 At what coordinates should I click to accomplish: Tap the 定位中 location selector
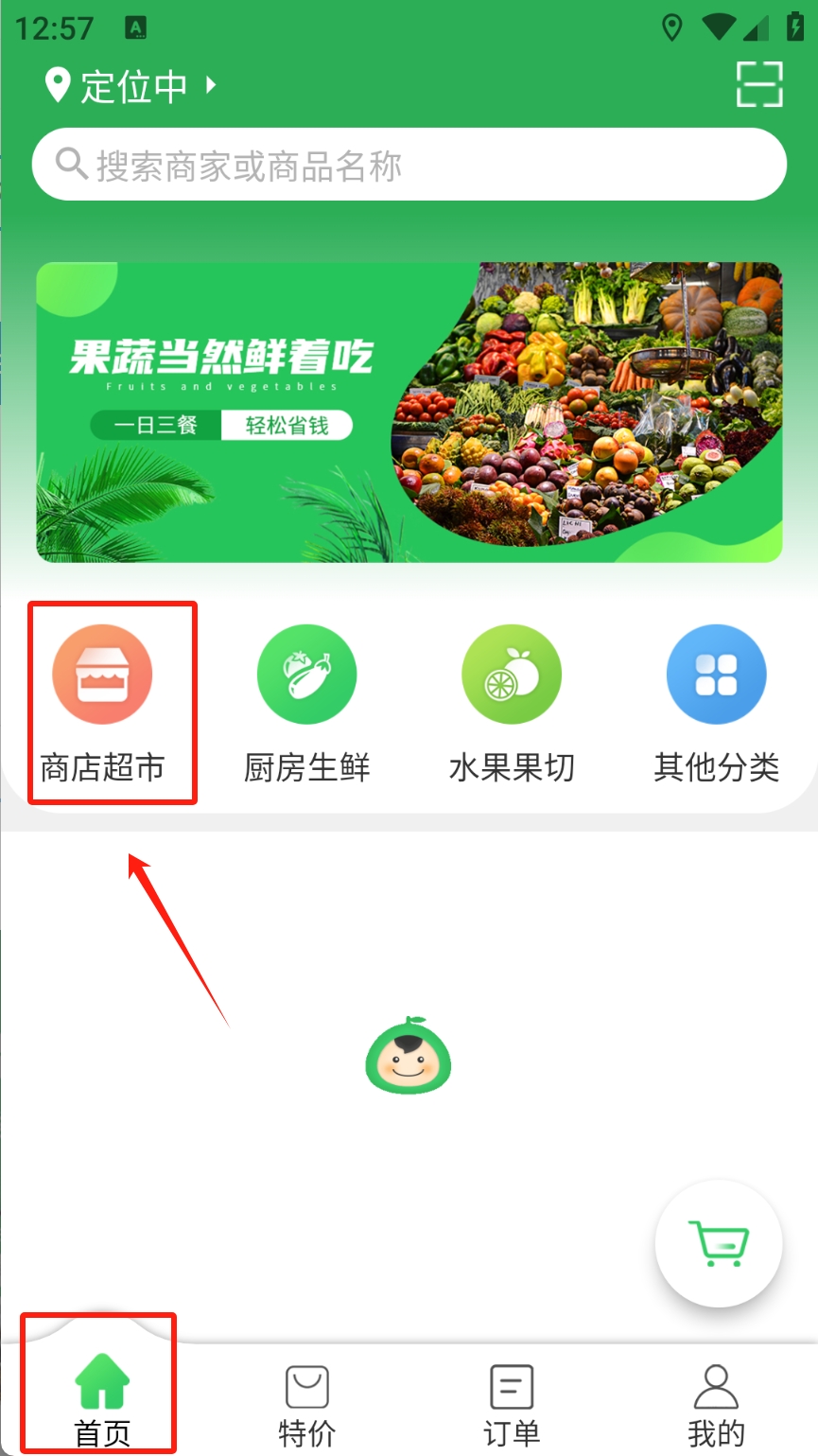pos(131,86)
